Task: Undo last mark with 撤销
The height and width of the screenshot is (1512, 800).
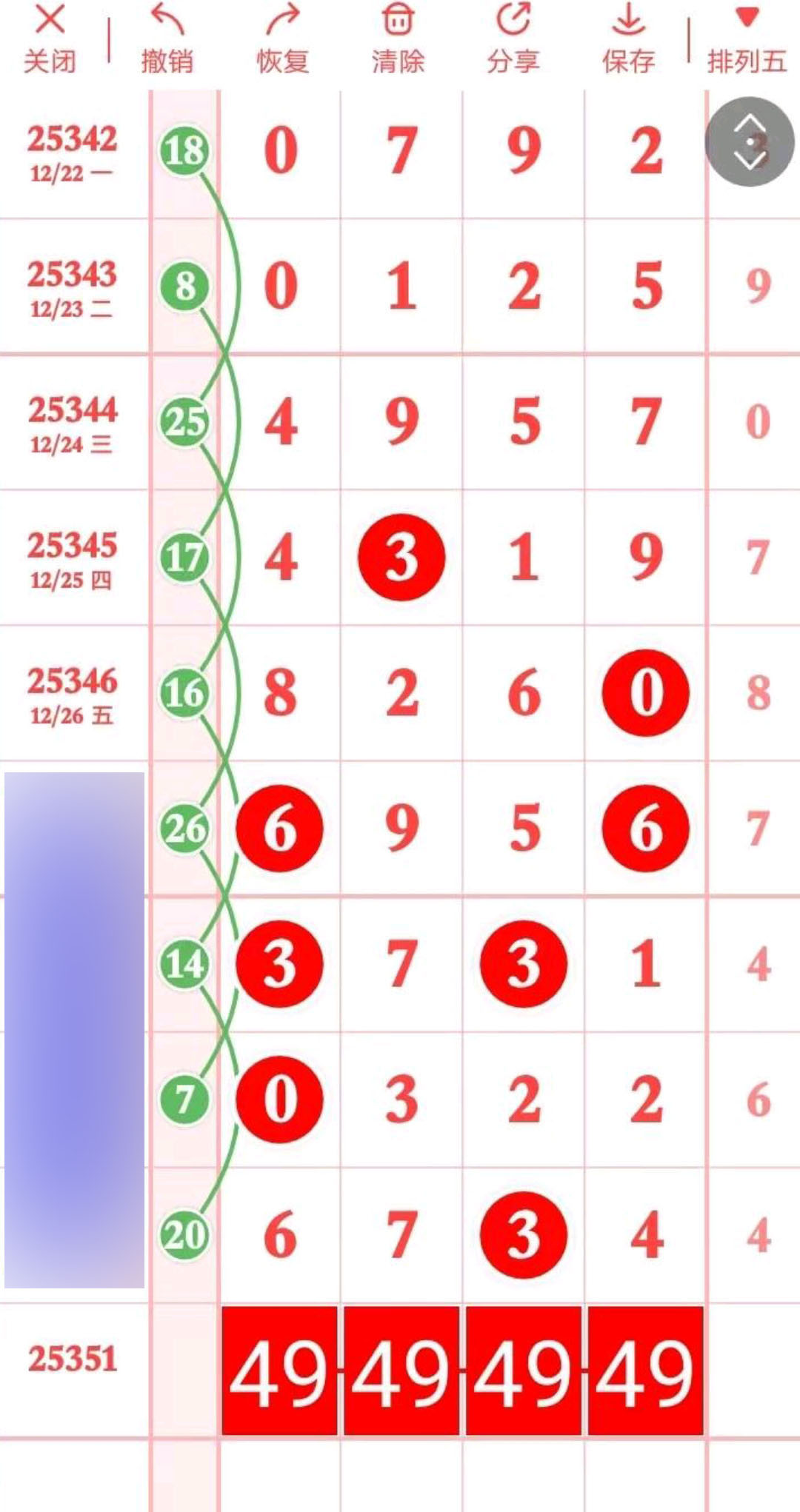Action: [x=167, y=39]
